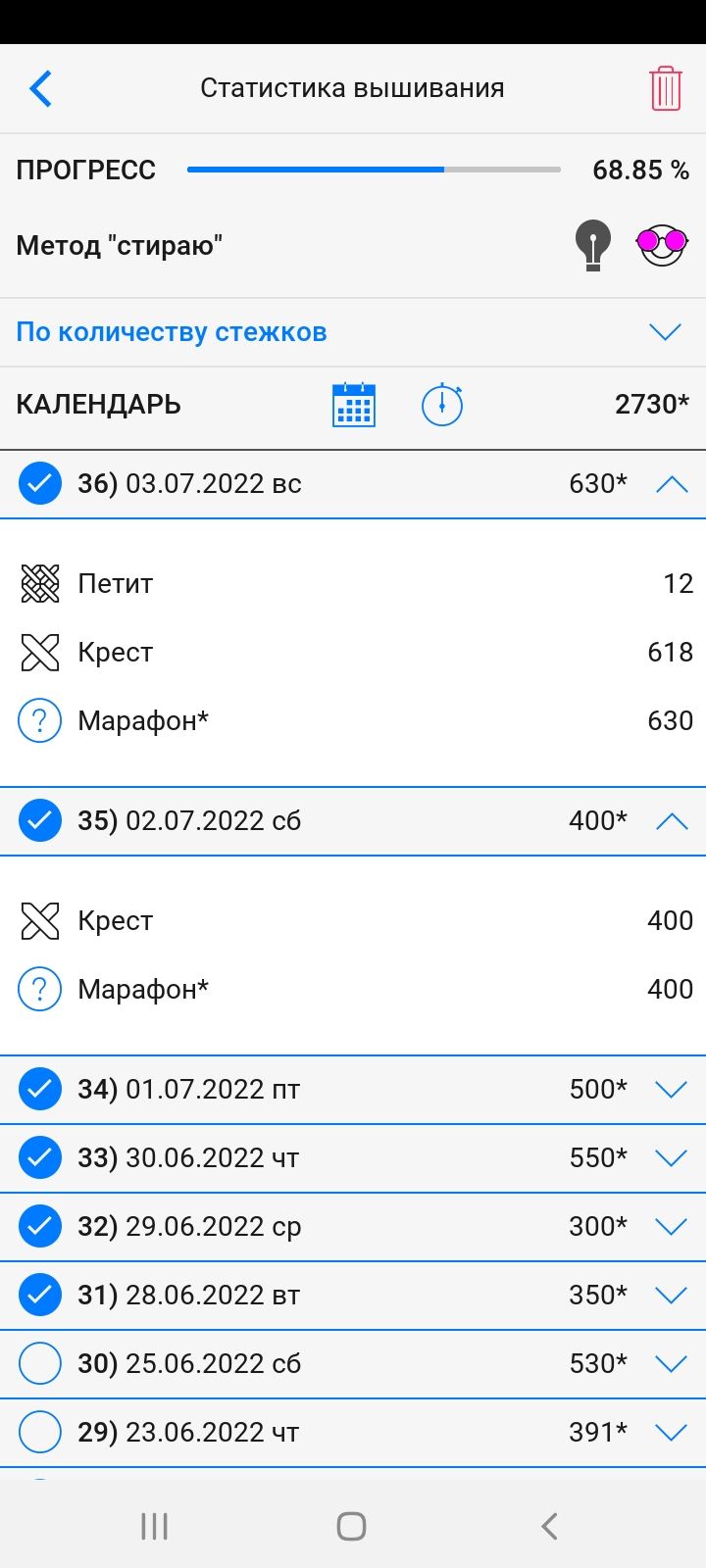Tap the question mark beside Марафон* 630

(x=40, y=721)
